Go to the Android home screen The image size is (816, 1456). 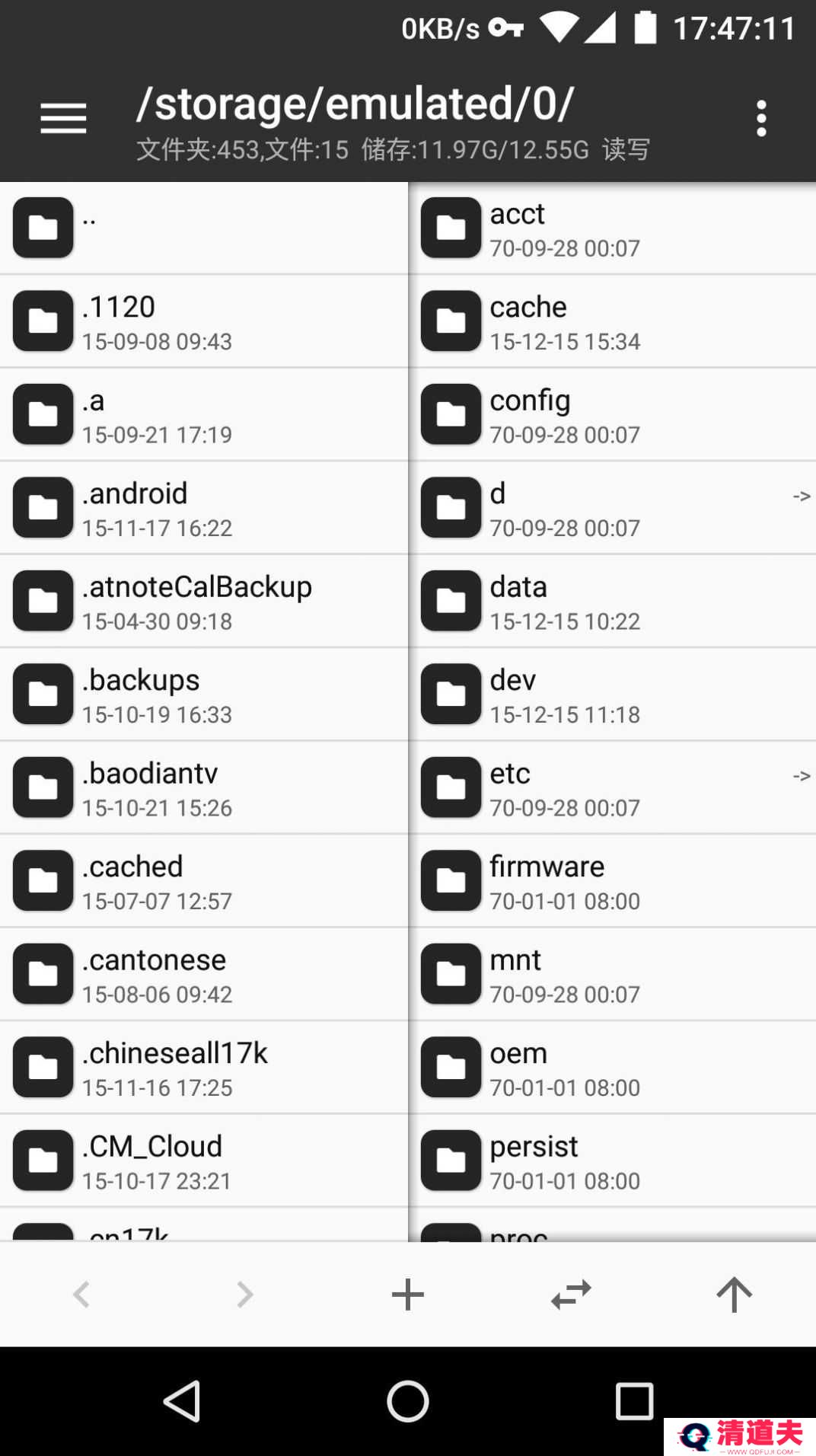point(407,1400)
